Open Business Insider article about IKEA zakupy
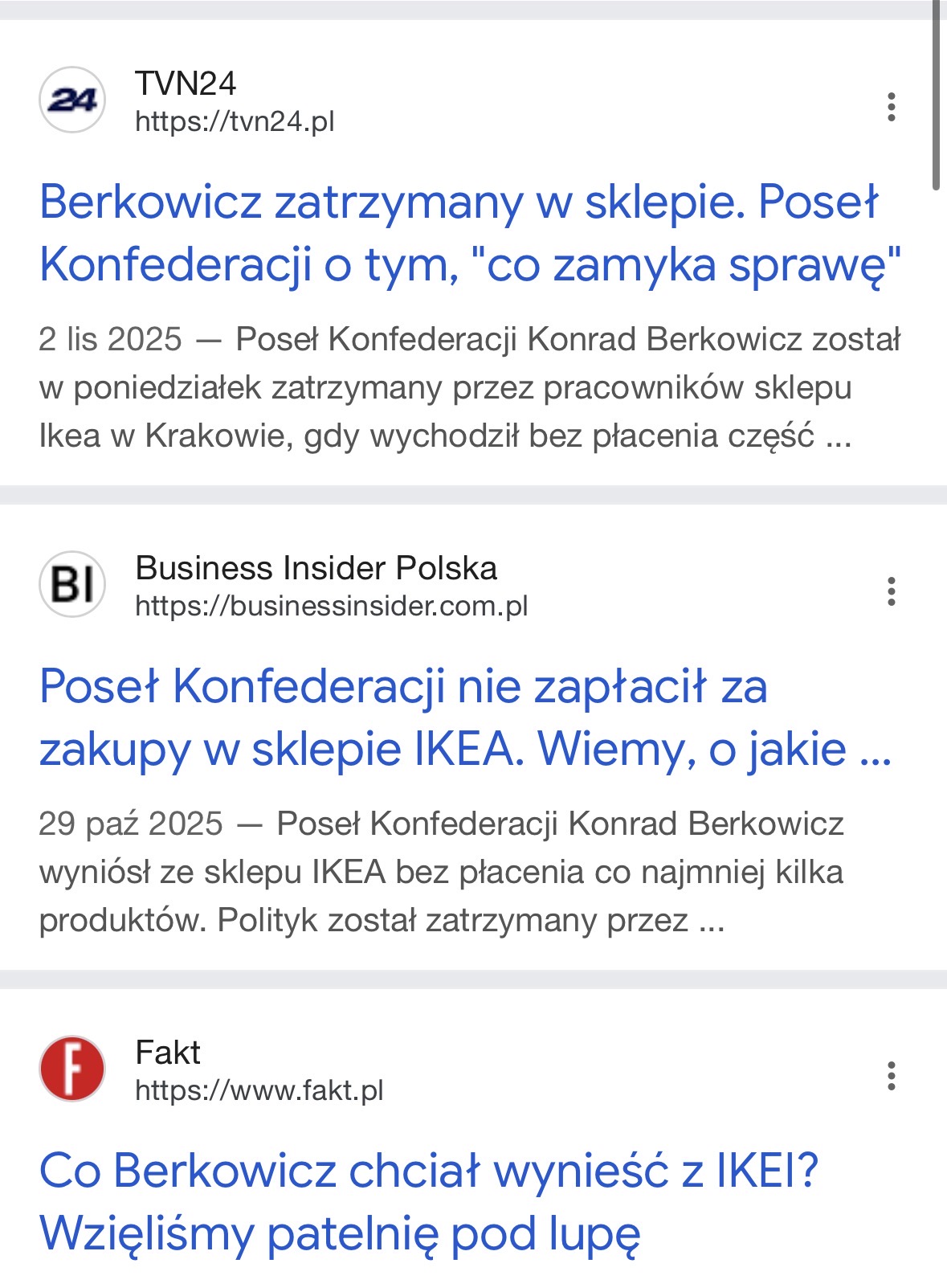947x1288 pixels. [x=466, y=718]
